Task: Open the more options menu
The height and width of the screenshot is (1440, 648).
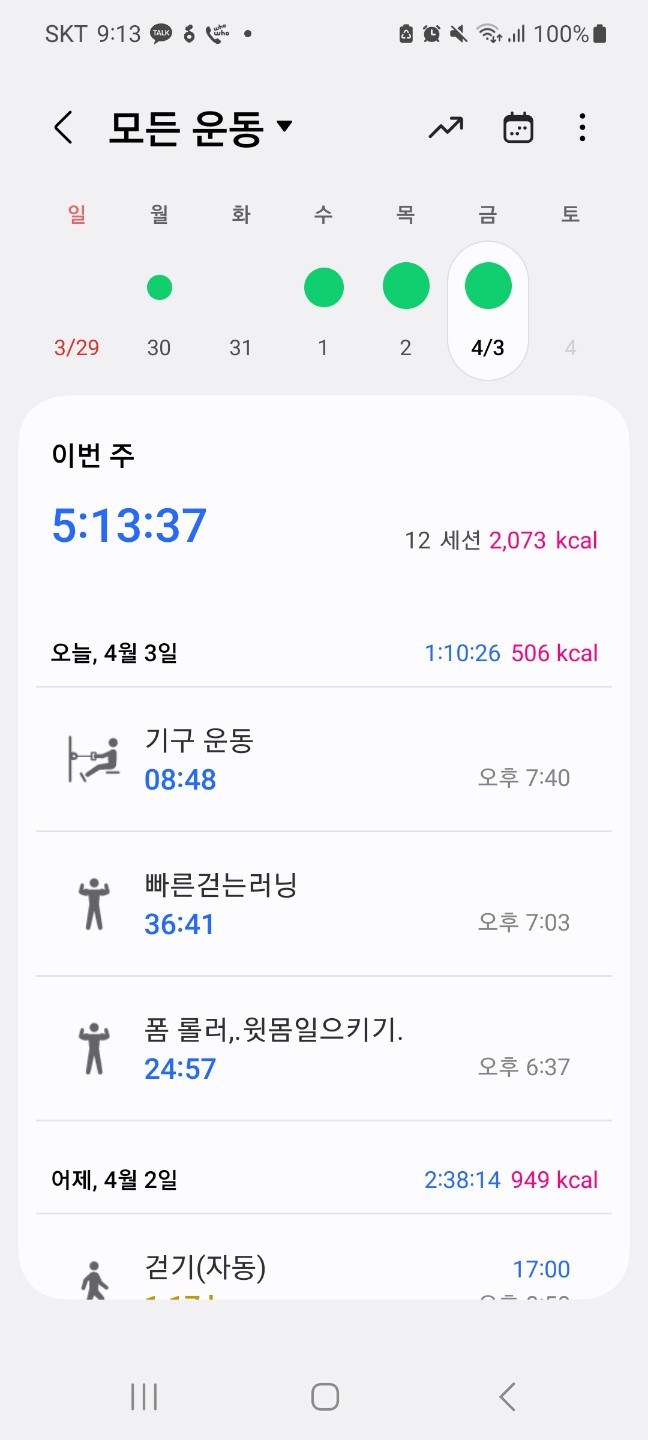Action: [x=582, y=128]
